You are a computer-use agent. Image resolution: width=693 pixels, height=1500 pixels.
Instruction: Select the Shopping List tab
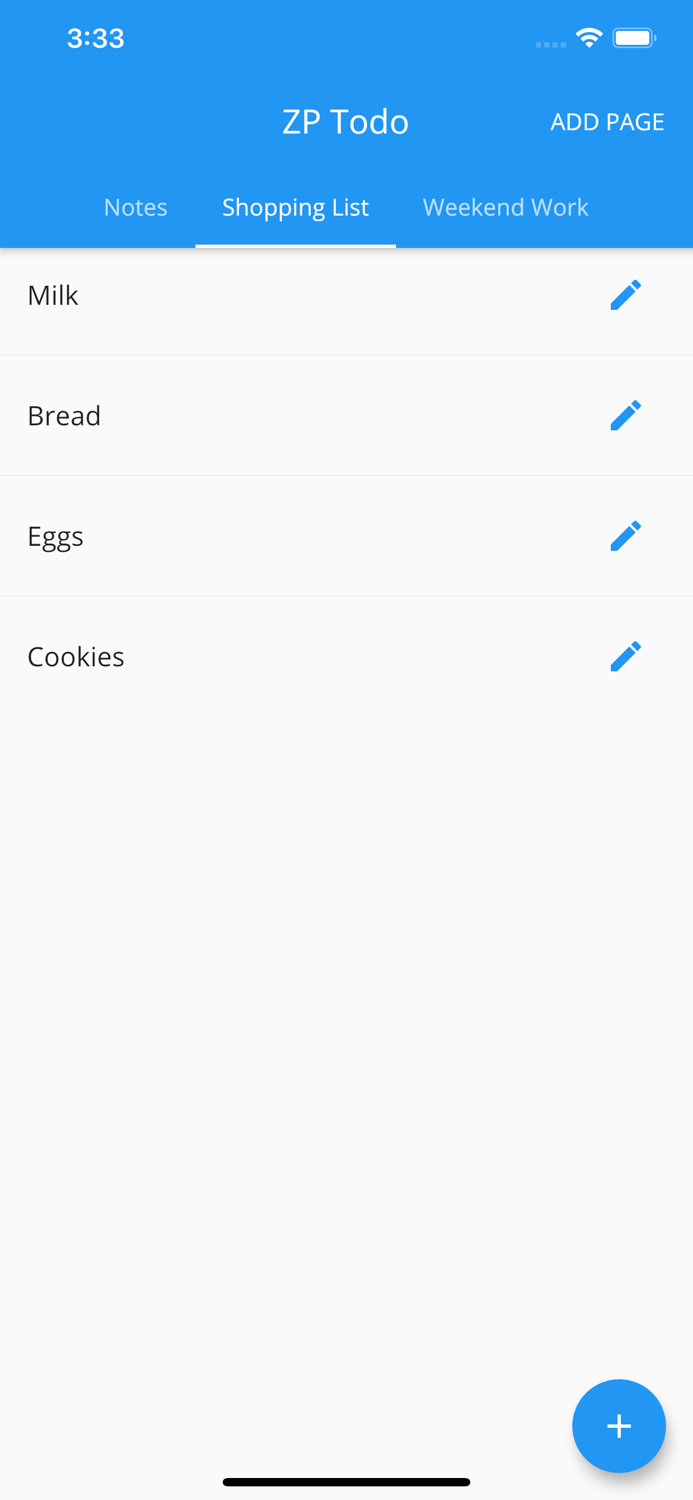[295, 207]
